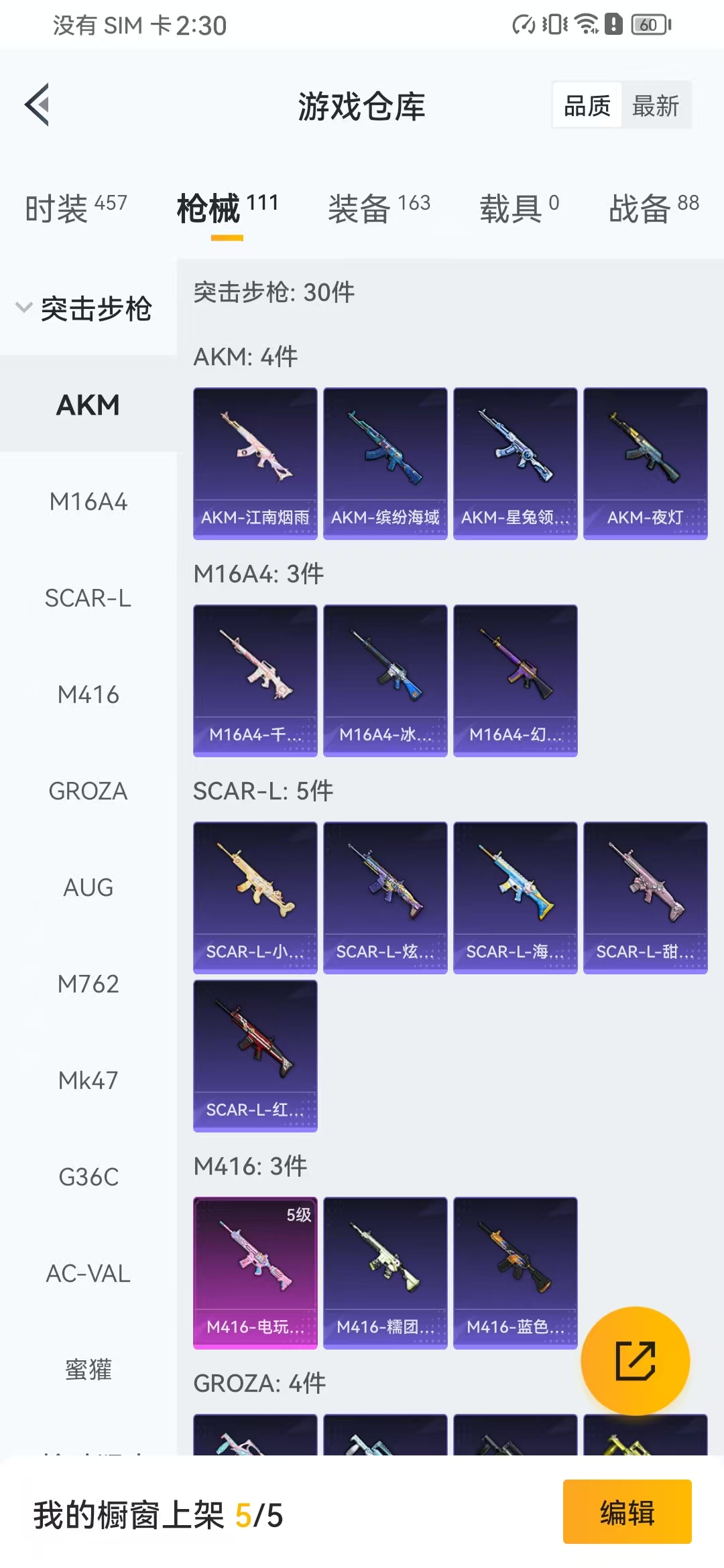The image size is (724, 1568).
Task: Sort by 最新
Action: [655, 106]
